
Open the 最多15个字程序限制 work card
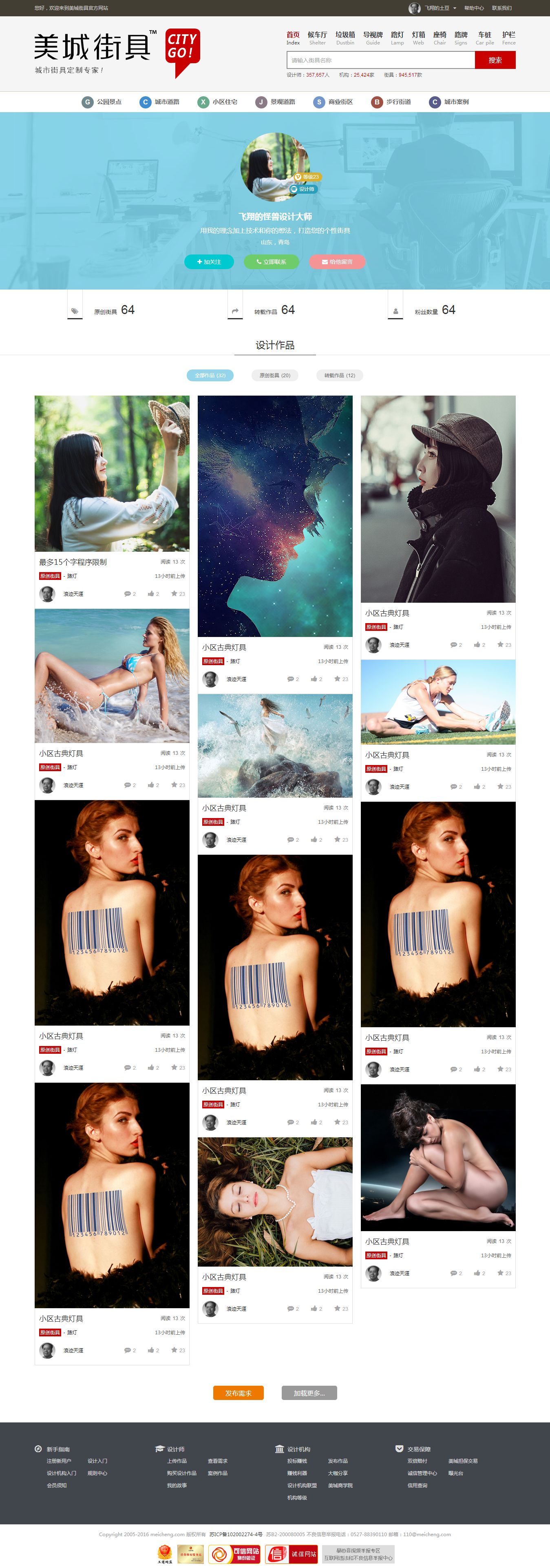pos(73,562)
